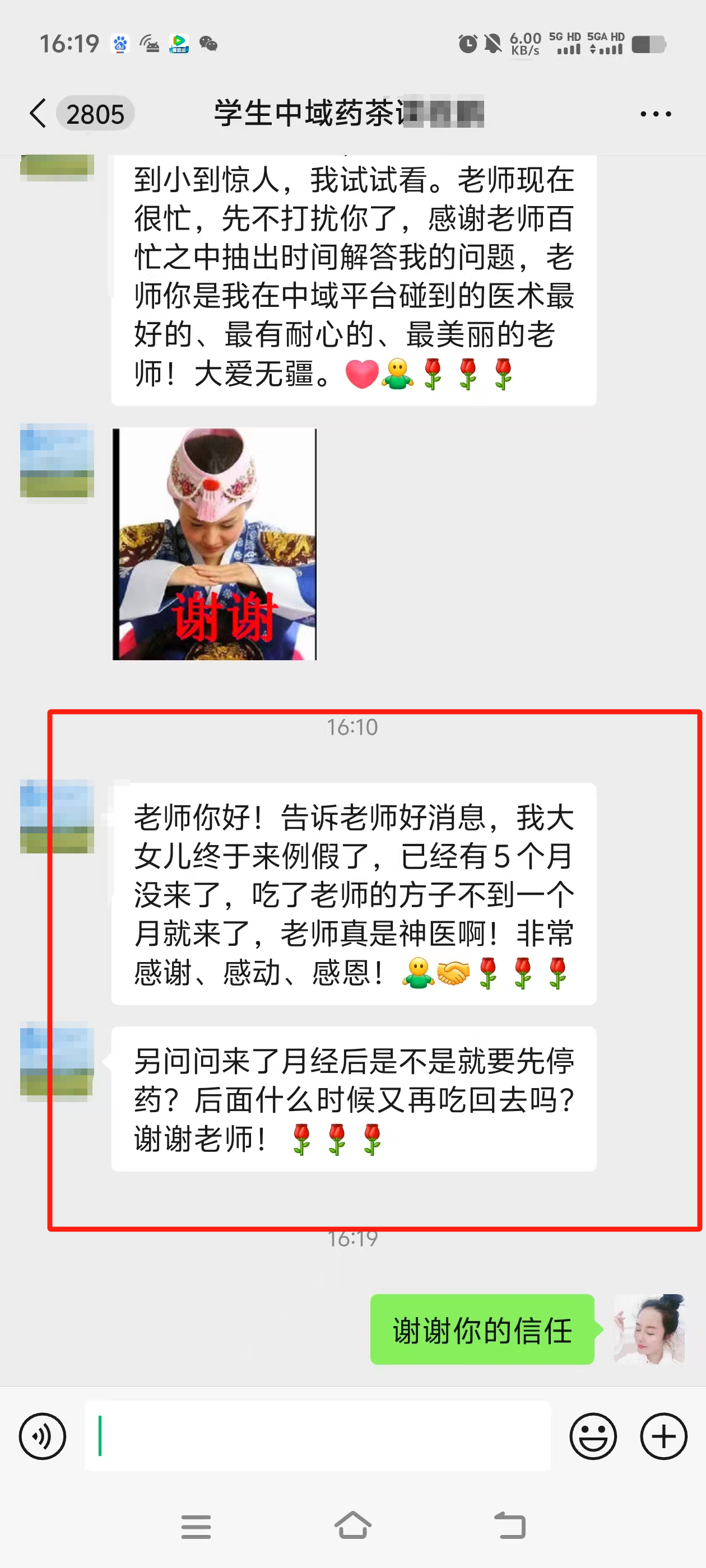Go back to the chat list
706x1568 pixels.
point(38,114)
